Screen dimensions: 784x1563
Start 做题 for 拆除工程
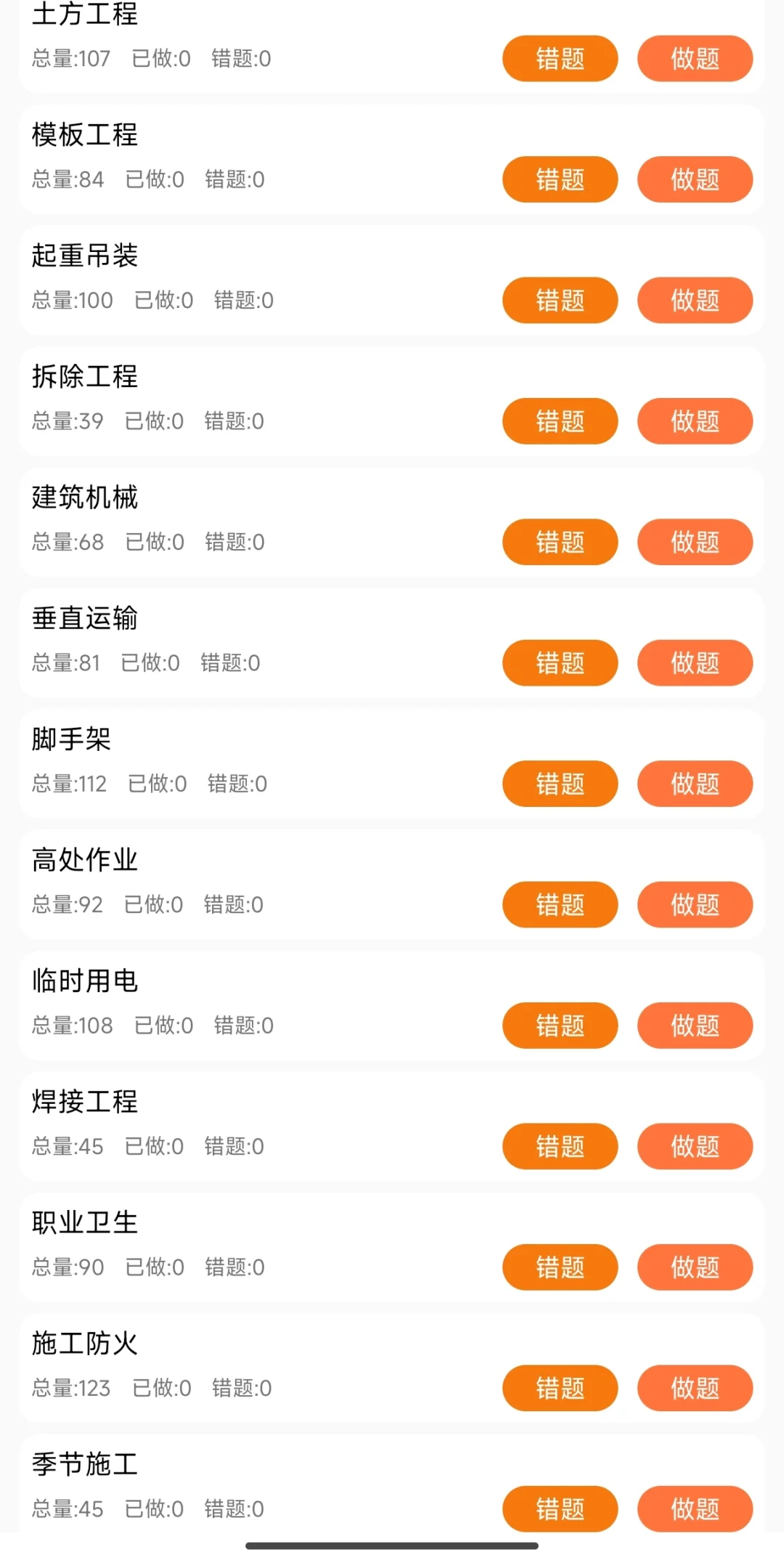point(695,421)
